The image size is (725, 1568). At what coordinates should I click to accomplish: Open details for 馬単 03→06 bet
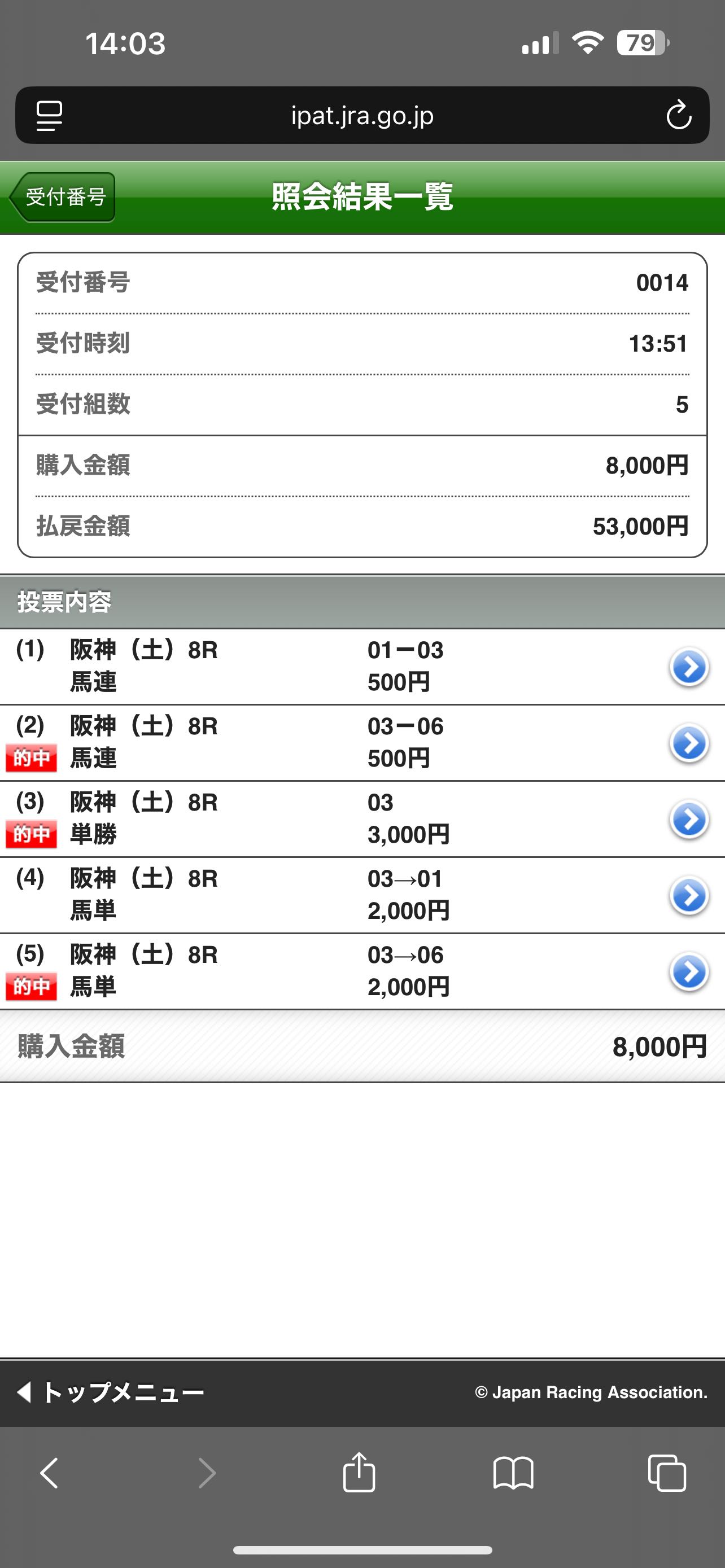pyautogui.click(x=688, y=971)
